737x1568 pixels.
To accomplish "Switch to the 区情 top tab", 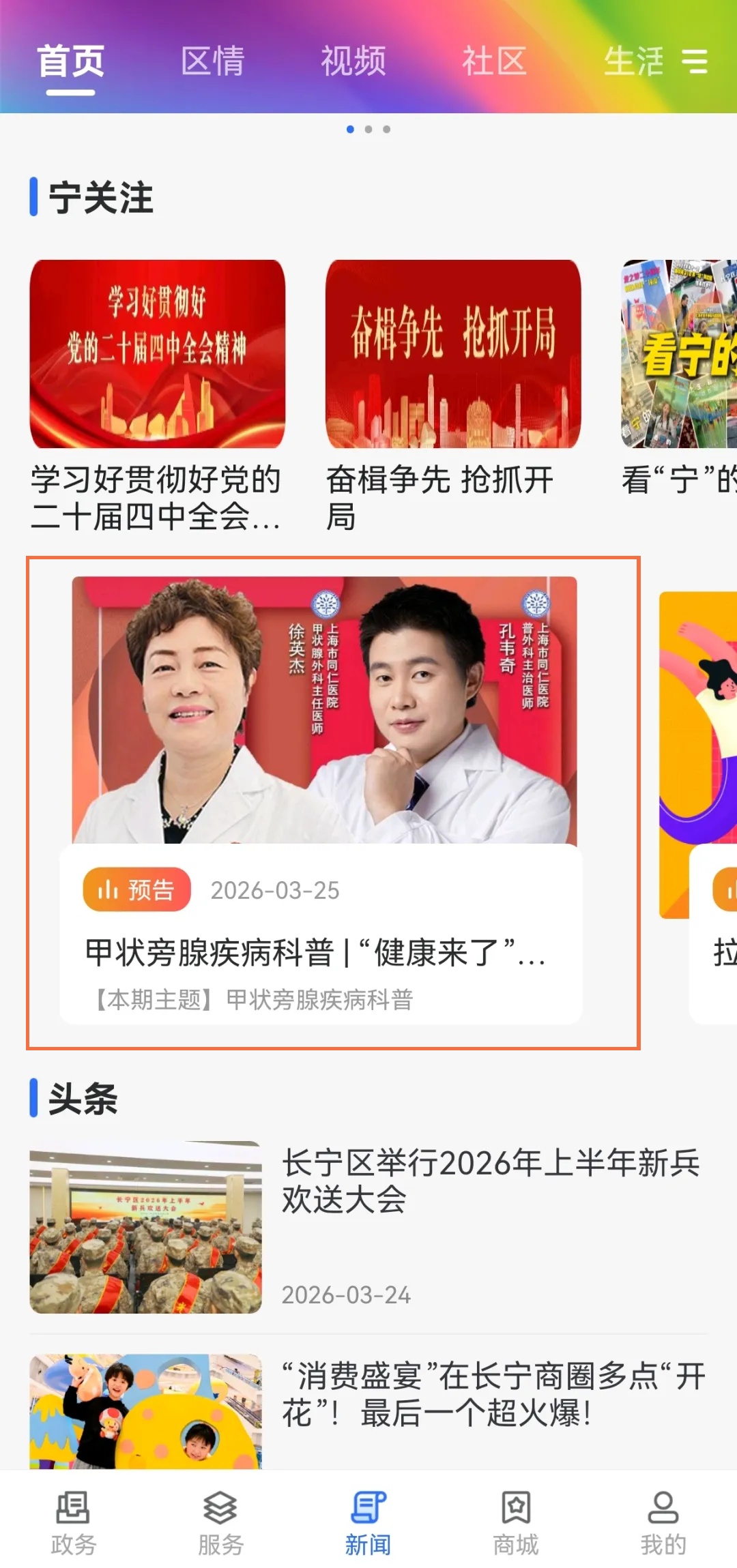I will pos(212,61).
